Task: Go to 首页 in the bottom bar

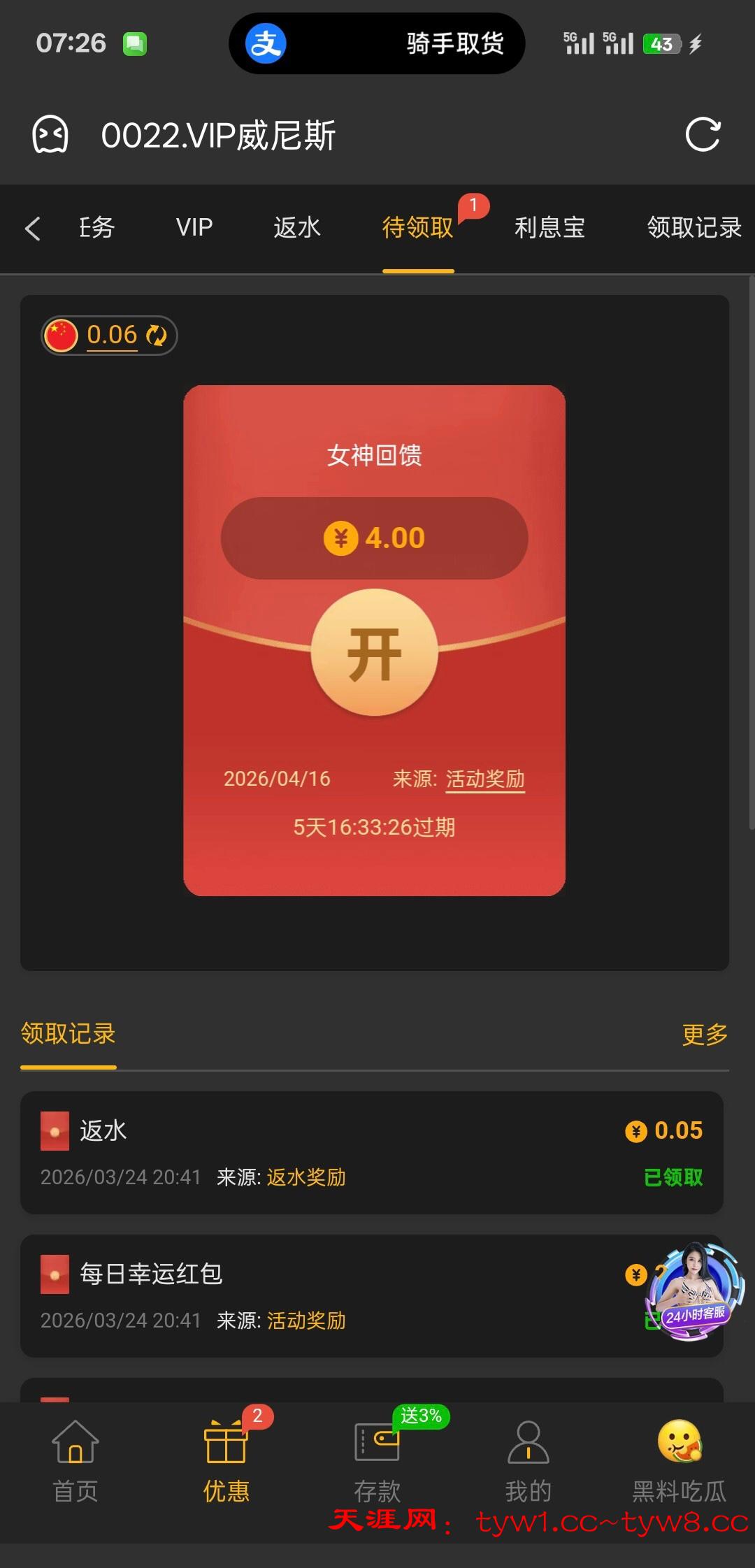Action: click(x=75, y=1459)
